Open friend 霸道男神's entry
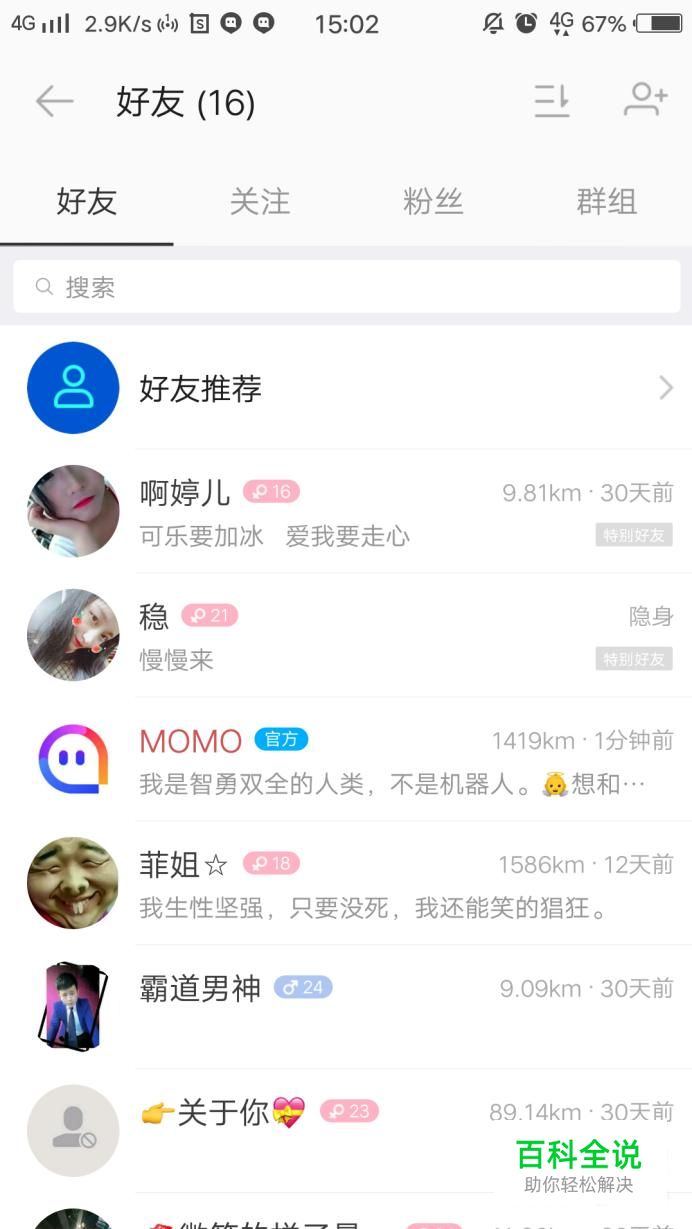This screenshot has height=1229, width=692. click(346, 1007)
